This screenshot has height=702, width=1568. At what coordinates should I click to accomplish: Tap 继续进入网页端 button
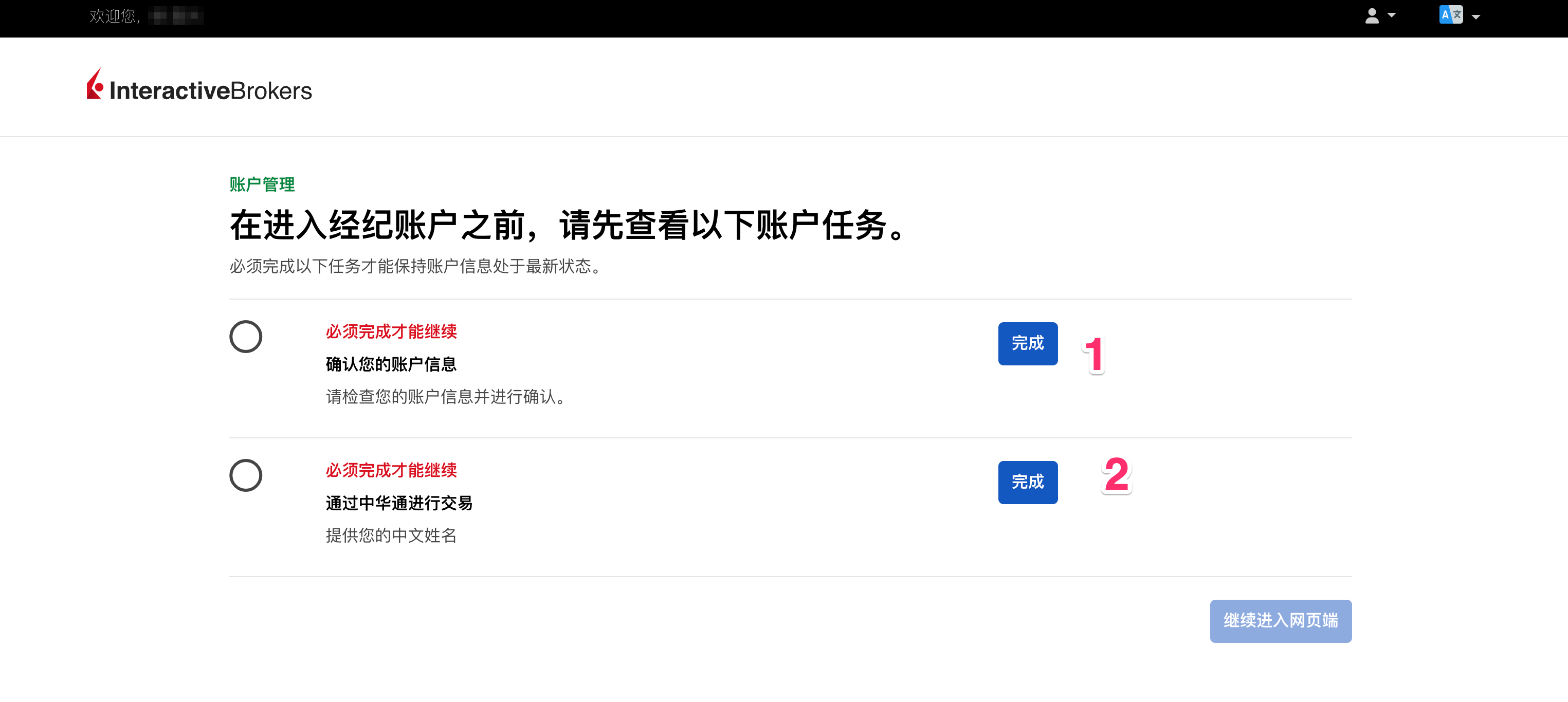[x=1280, y=621]
